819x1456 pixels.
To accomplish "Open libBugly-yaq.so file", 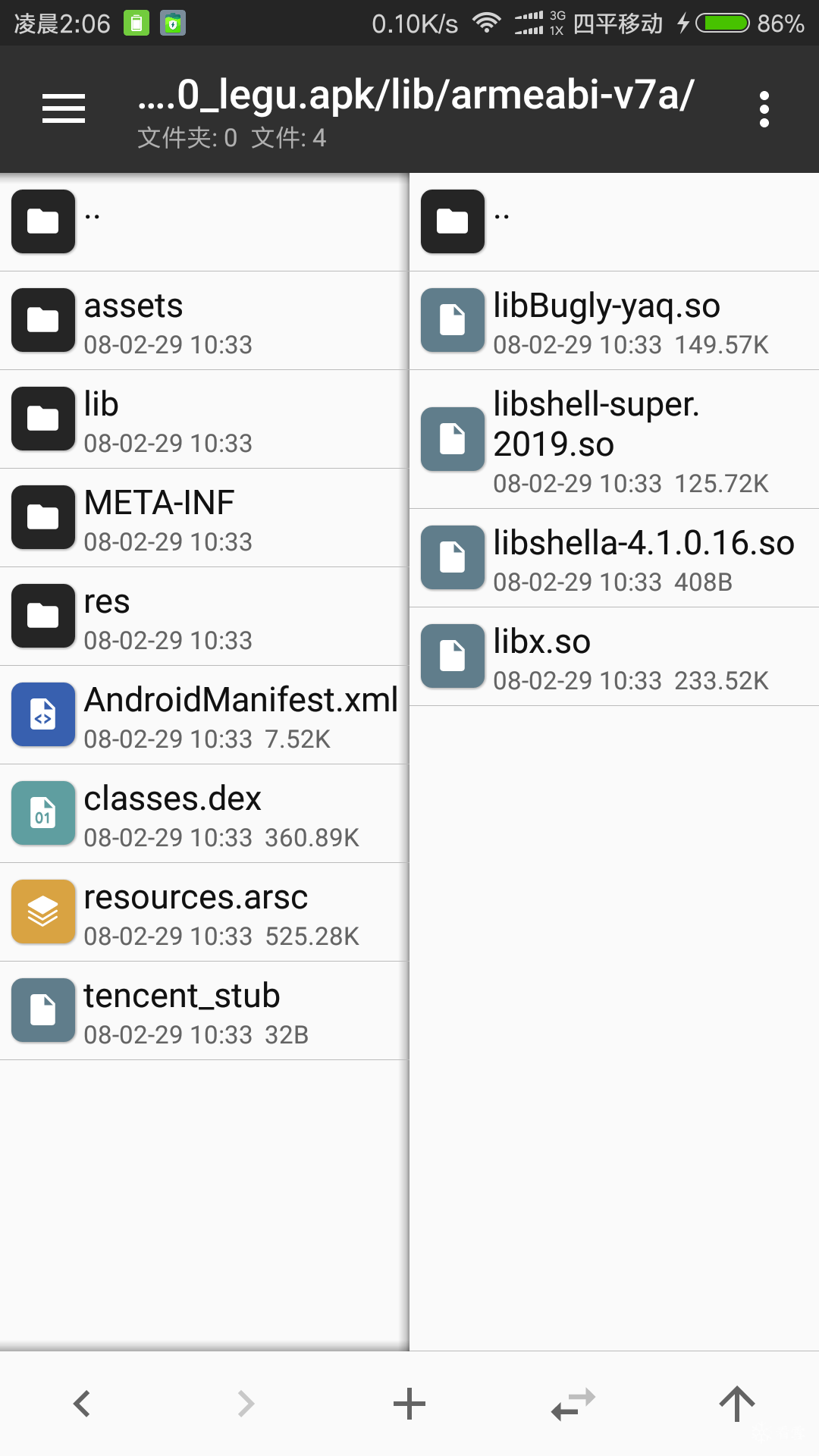I will (614, 322).
